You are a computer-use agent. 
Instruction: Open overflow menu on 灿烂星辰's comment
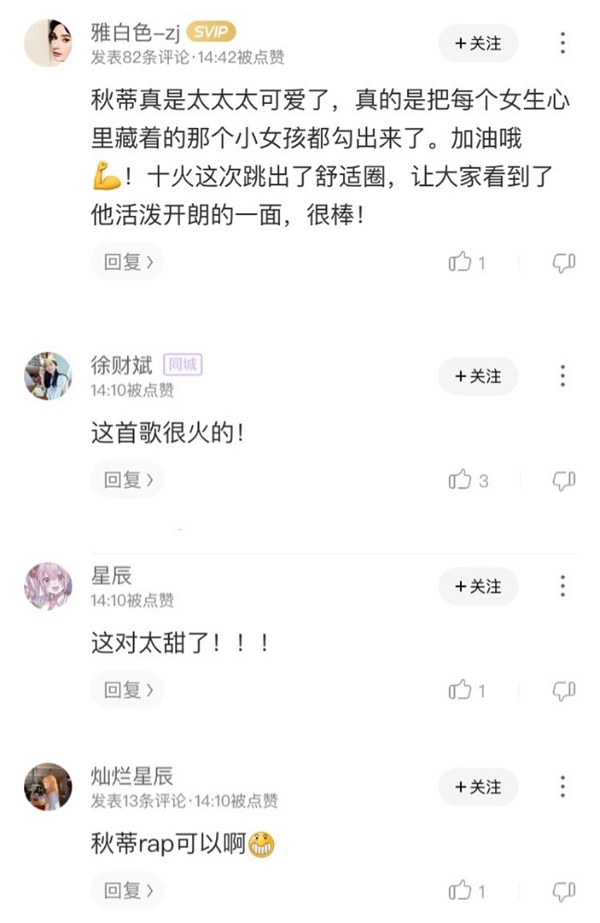coord(563,787)
